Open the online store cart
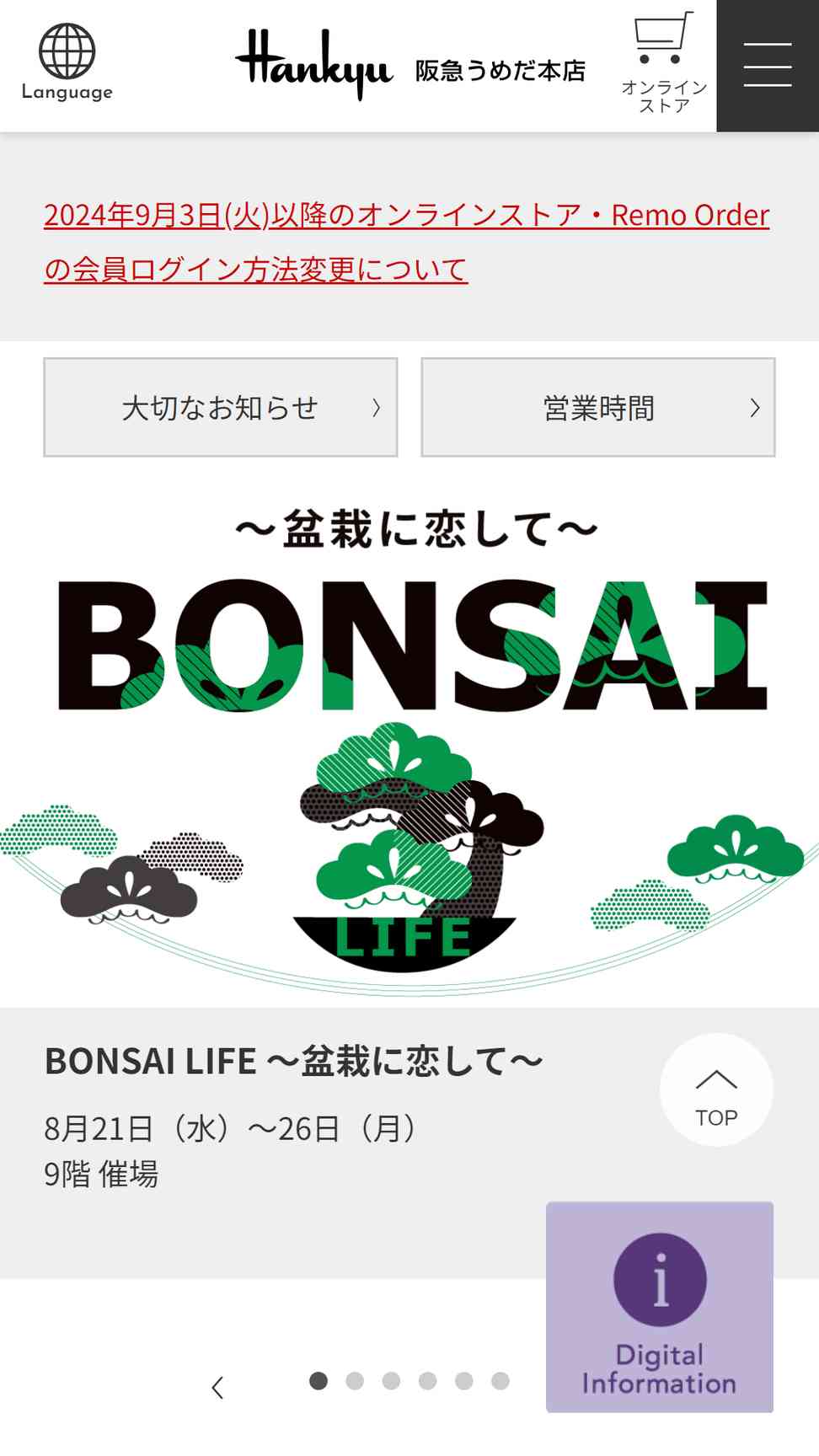Viewport: 819px width, 1456px height. 664,64
